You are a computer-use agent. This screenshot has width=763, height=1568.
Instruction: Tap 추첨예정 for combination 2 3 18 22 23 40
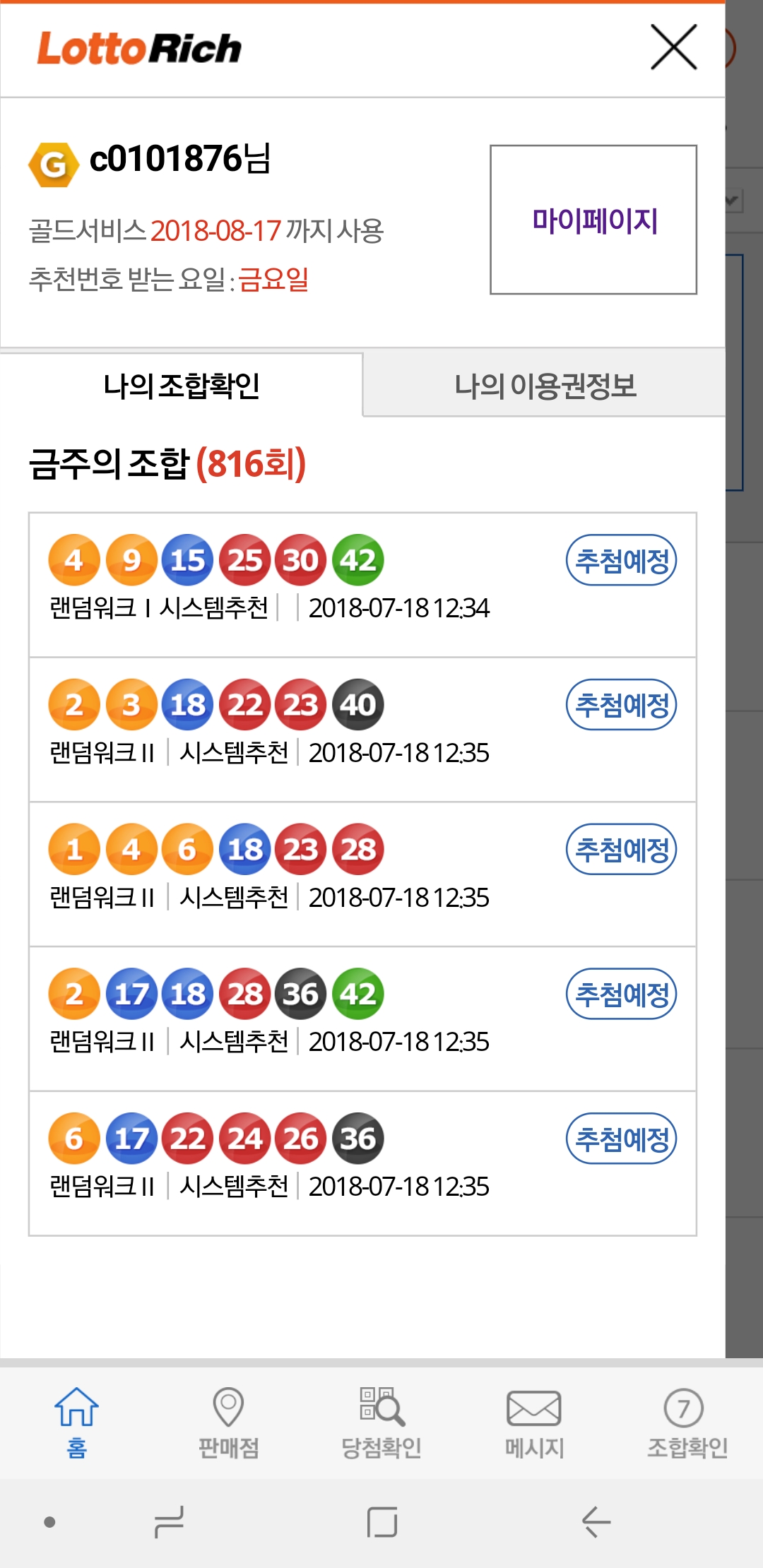click(x=621, y=704)
